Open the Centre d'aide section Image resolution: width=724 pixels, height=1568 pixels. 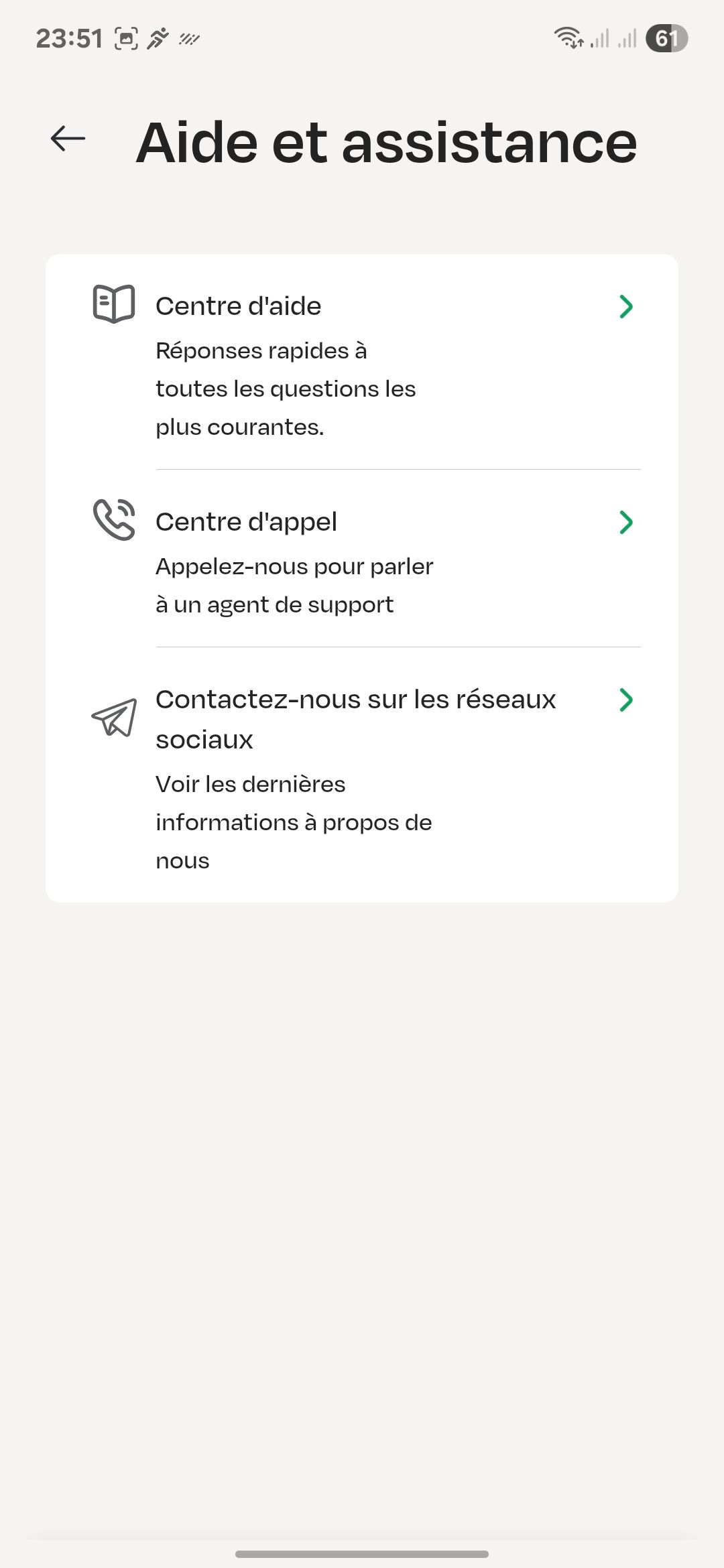(x=238, y=306)
